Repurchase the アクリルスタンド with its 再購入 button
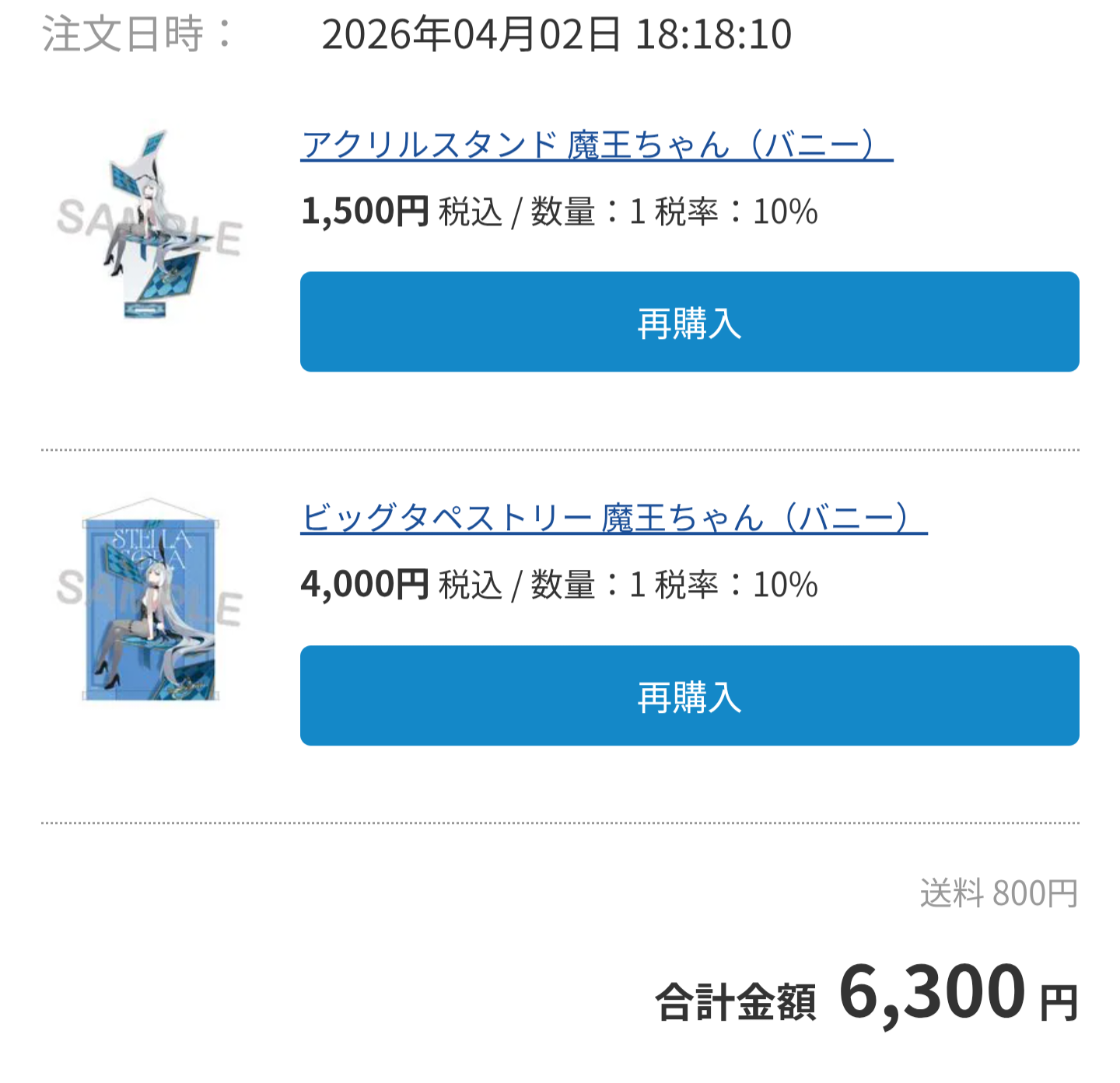 point(689,322)
